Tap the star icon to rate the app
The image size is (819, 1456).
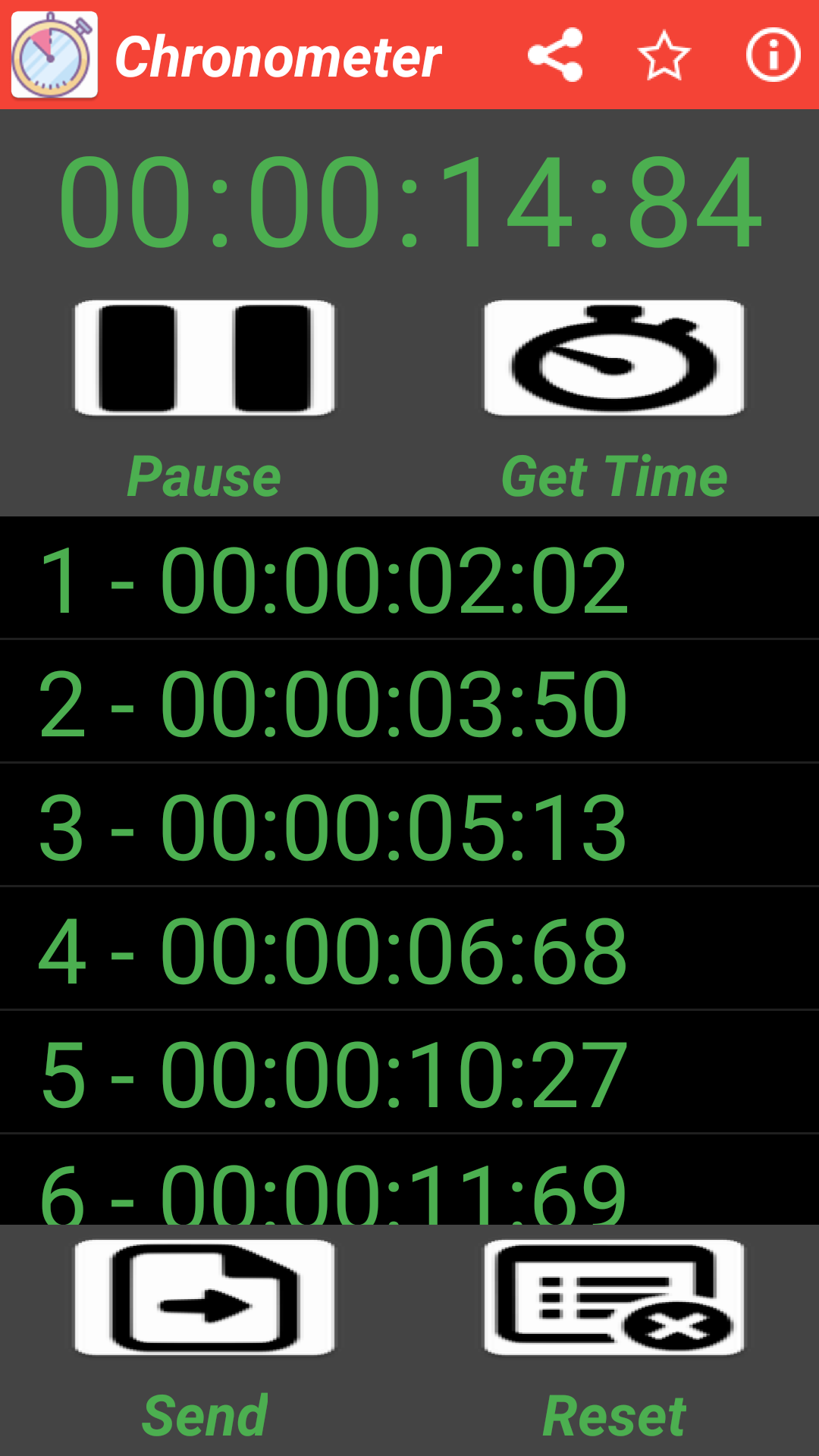(664, 55)
